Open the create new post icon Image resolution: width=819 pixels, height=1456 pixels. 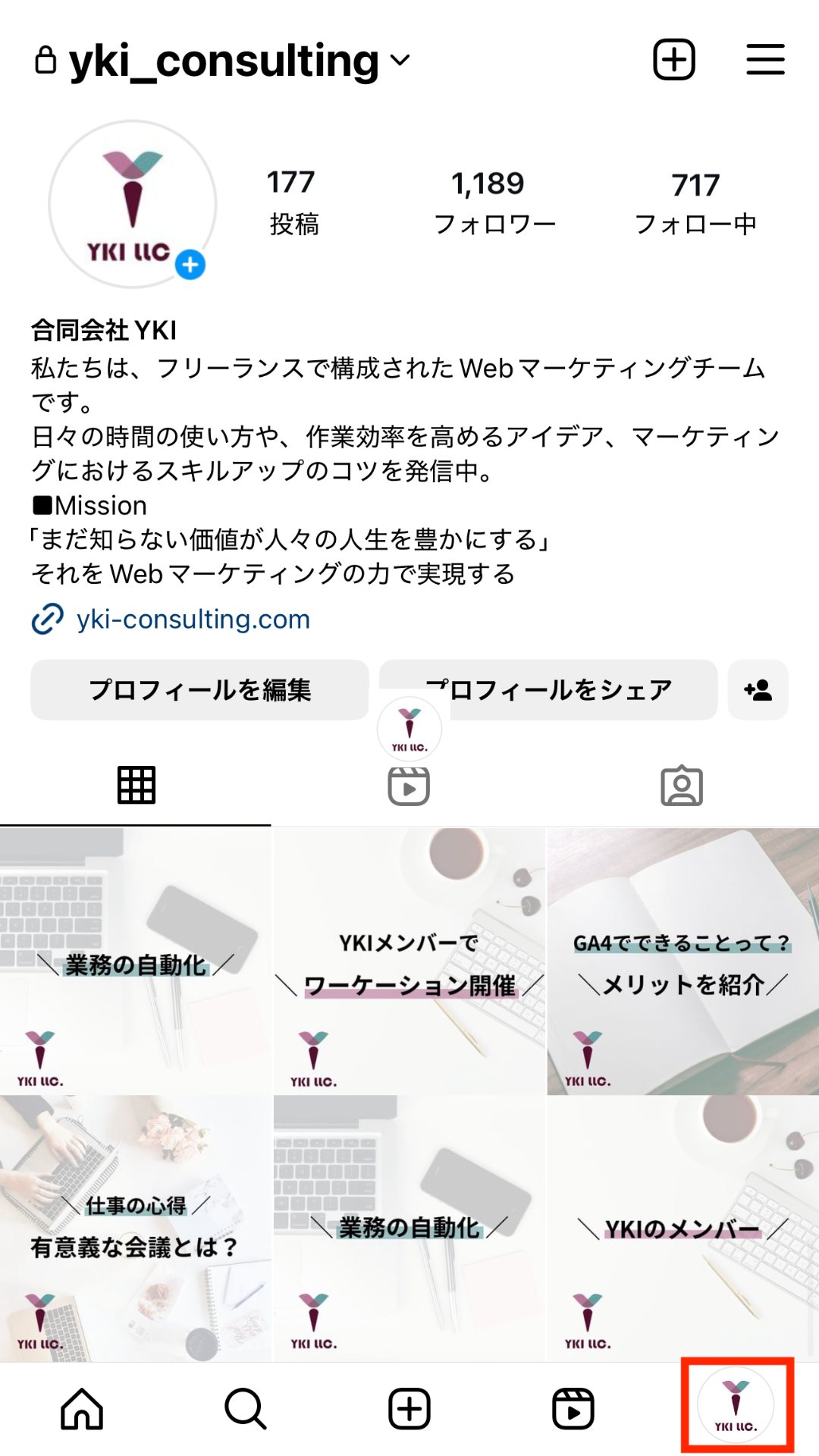pyautogui.click(x=673, y=58)
